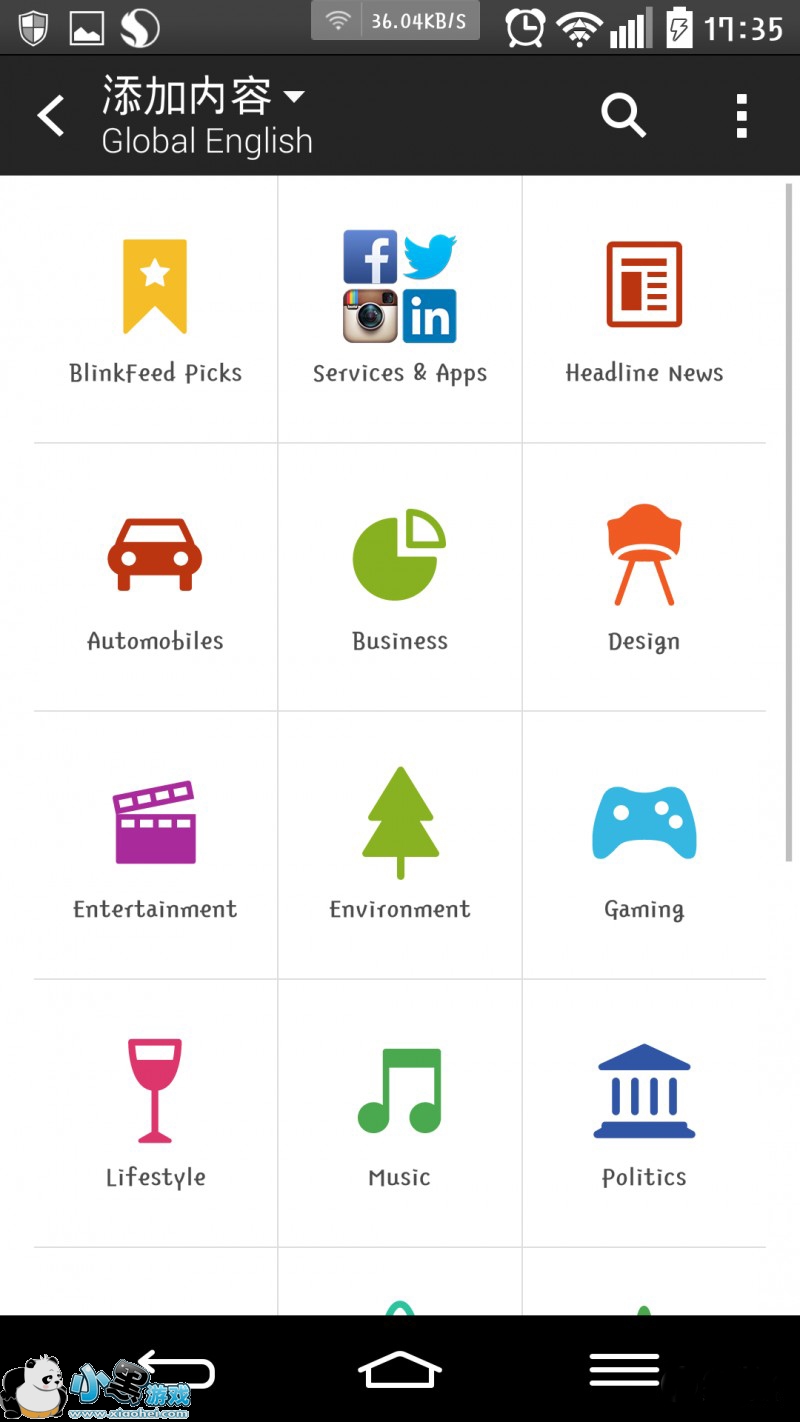
Task: Choose the Politics category
Action: coord(644,1114)
